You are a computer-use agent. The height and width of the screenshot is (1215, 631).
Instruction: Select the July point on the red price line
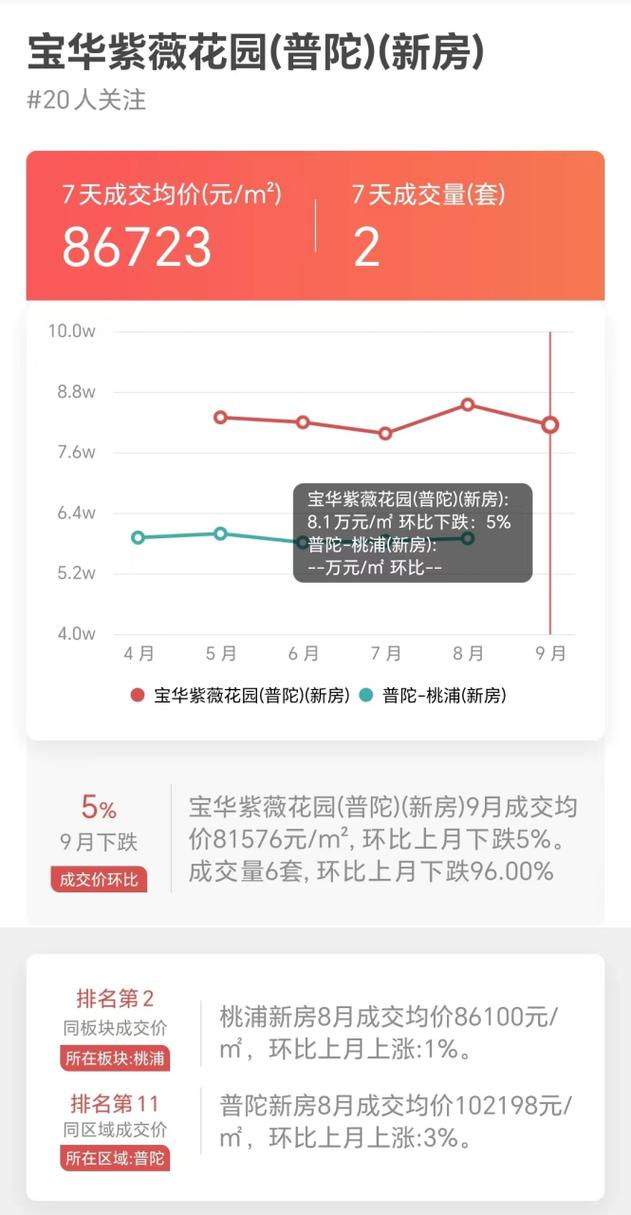point(385,433)
